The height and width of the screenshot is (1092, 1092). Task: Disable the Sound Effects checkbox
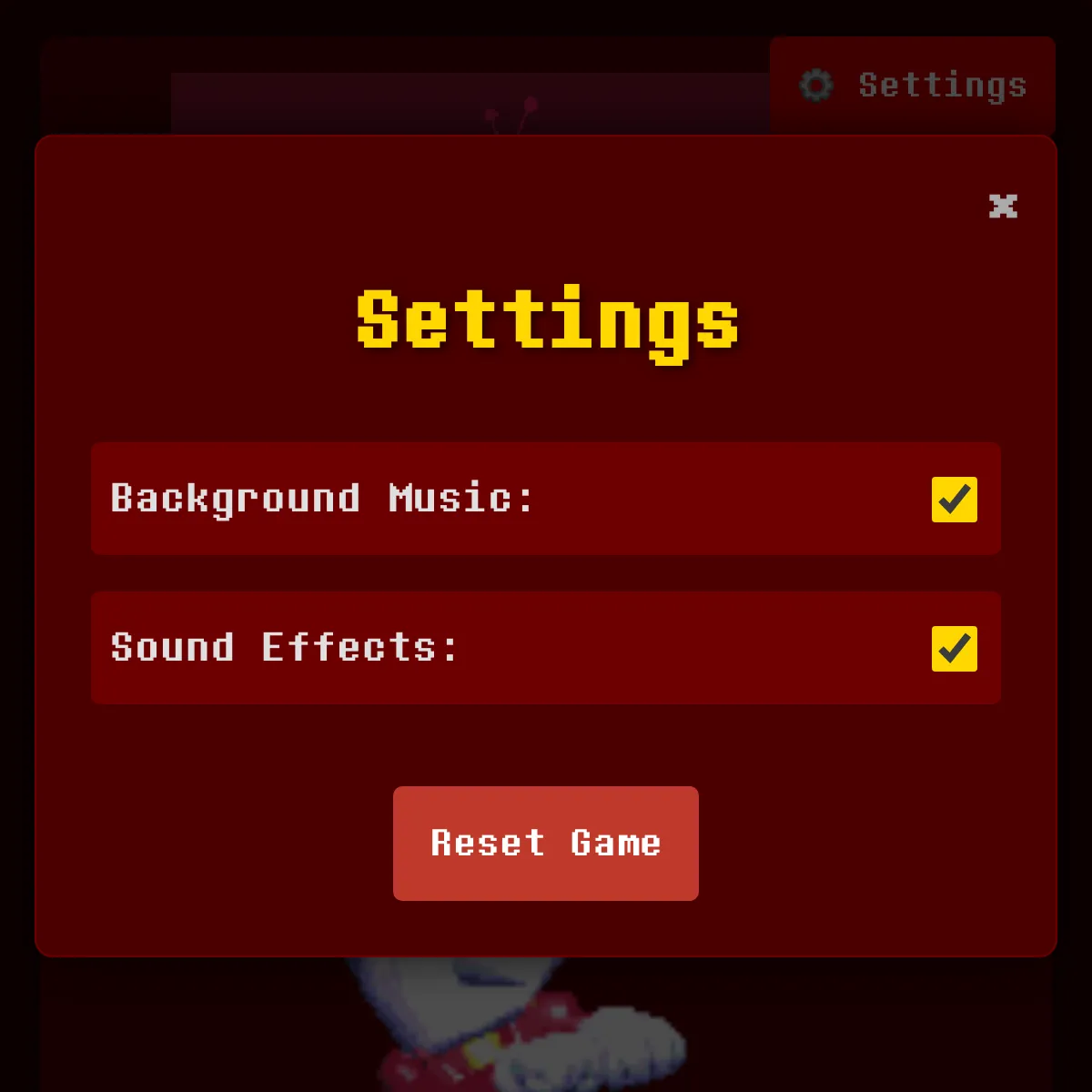tap(954, 649)
